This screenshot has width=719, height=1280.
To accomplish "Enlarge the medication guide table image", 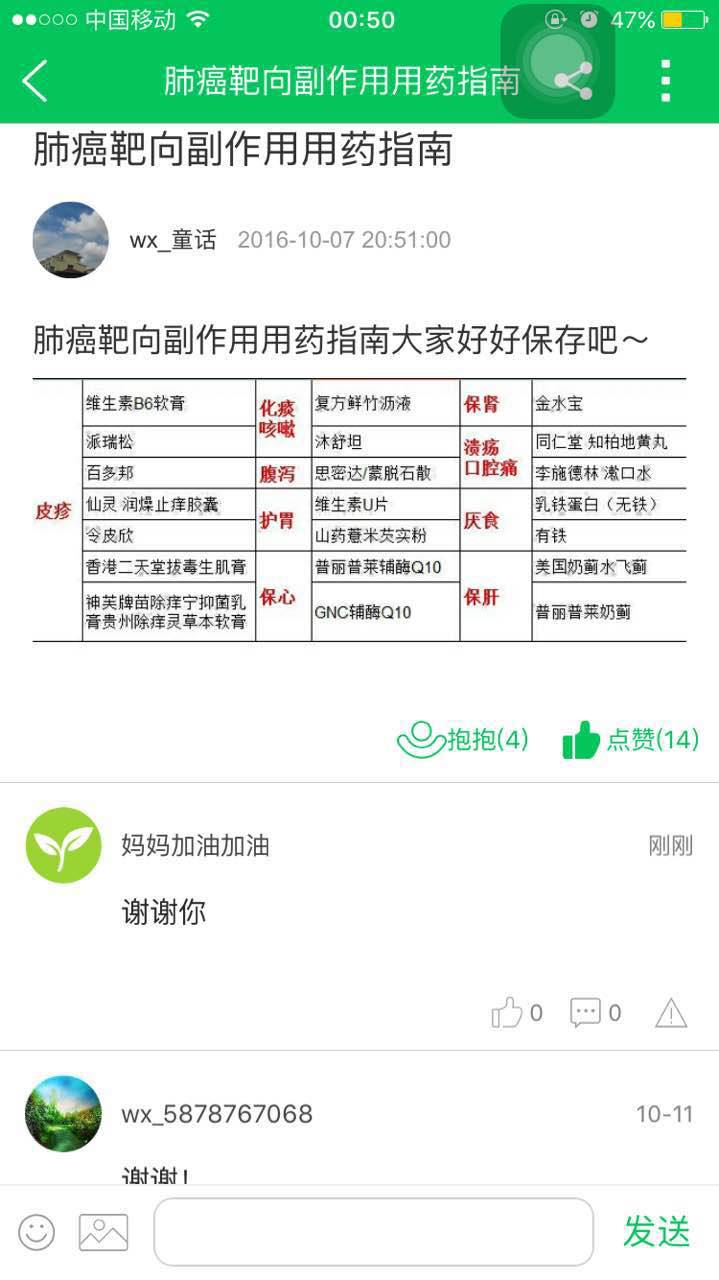I will (x=359, y=510).
